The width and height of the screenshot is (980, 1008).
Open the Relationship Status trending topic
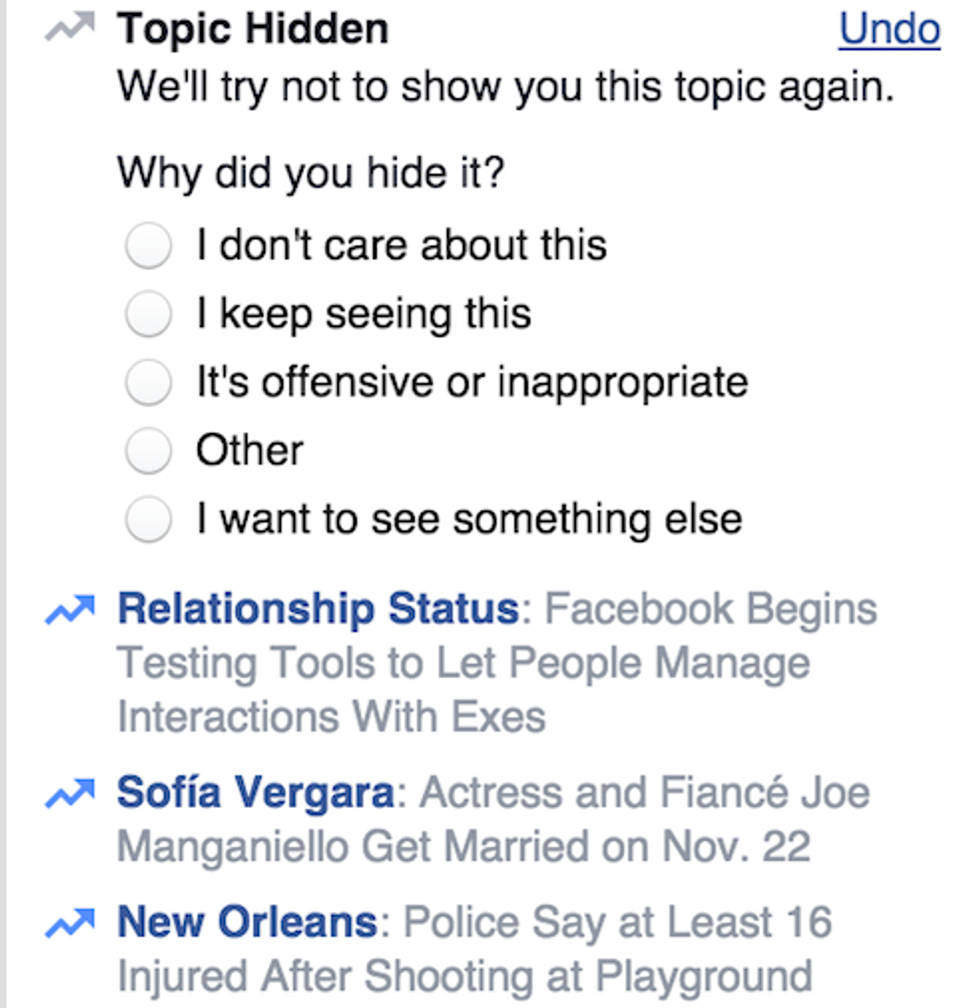318,609
